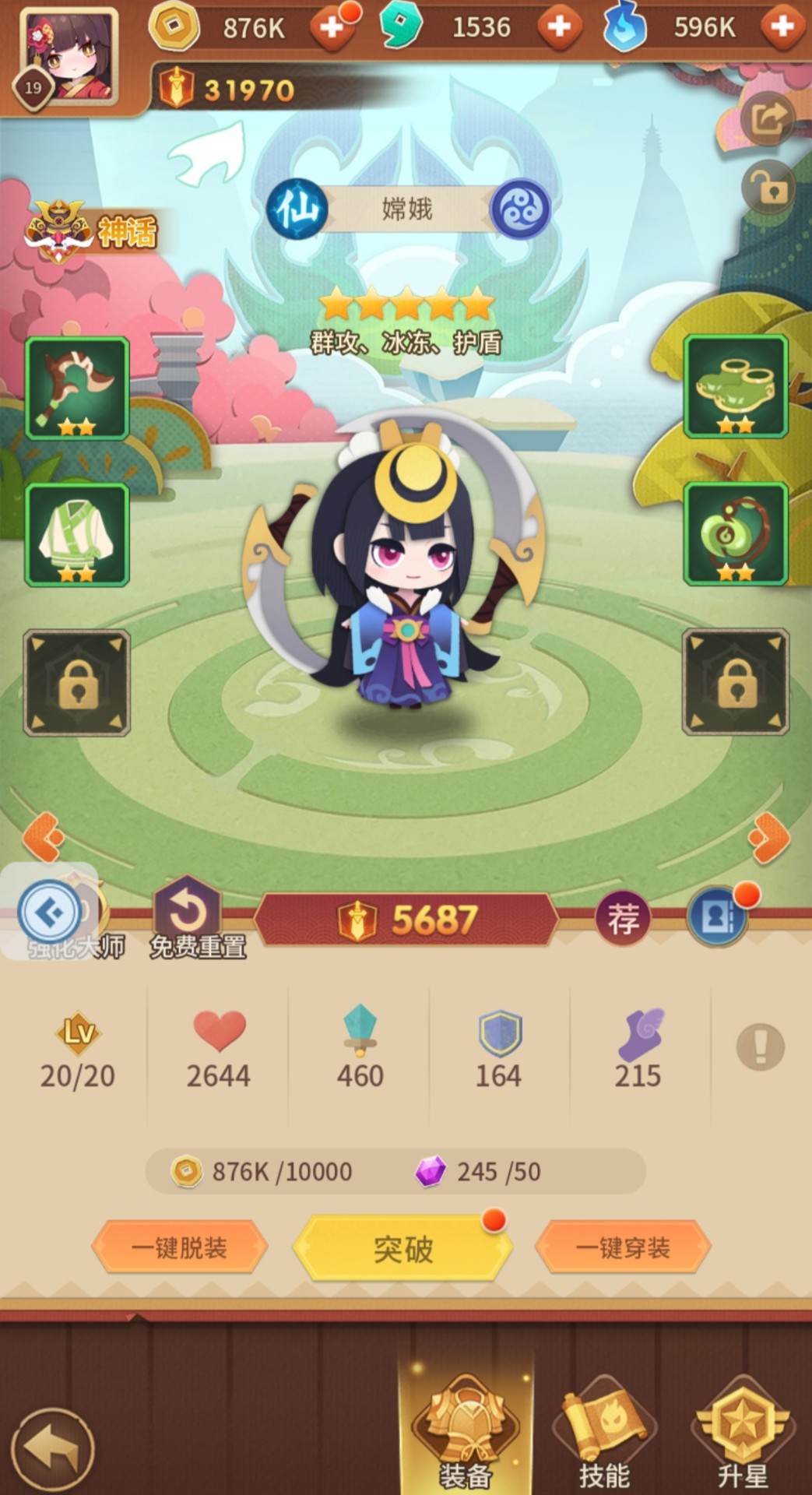Open the equipped jade pendant slot

(736, 533)
